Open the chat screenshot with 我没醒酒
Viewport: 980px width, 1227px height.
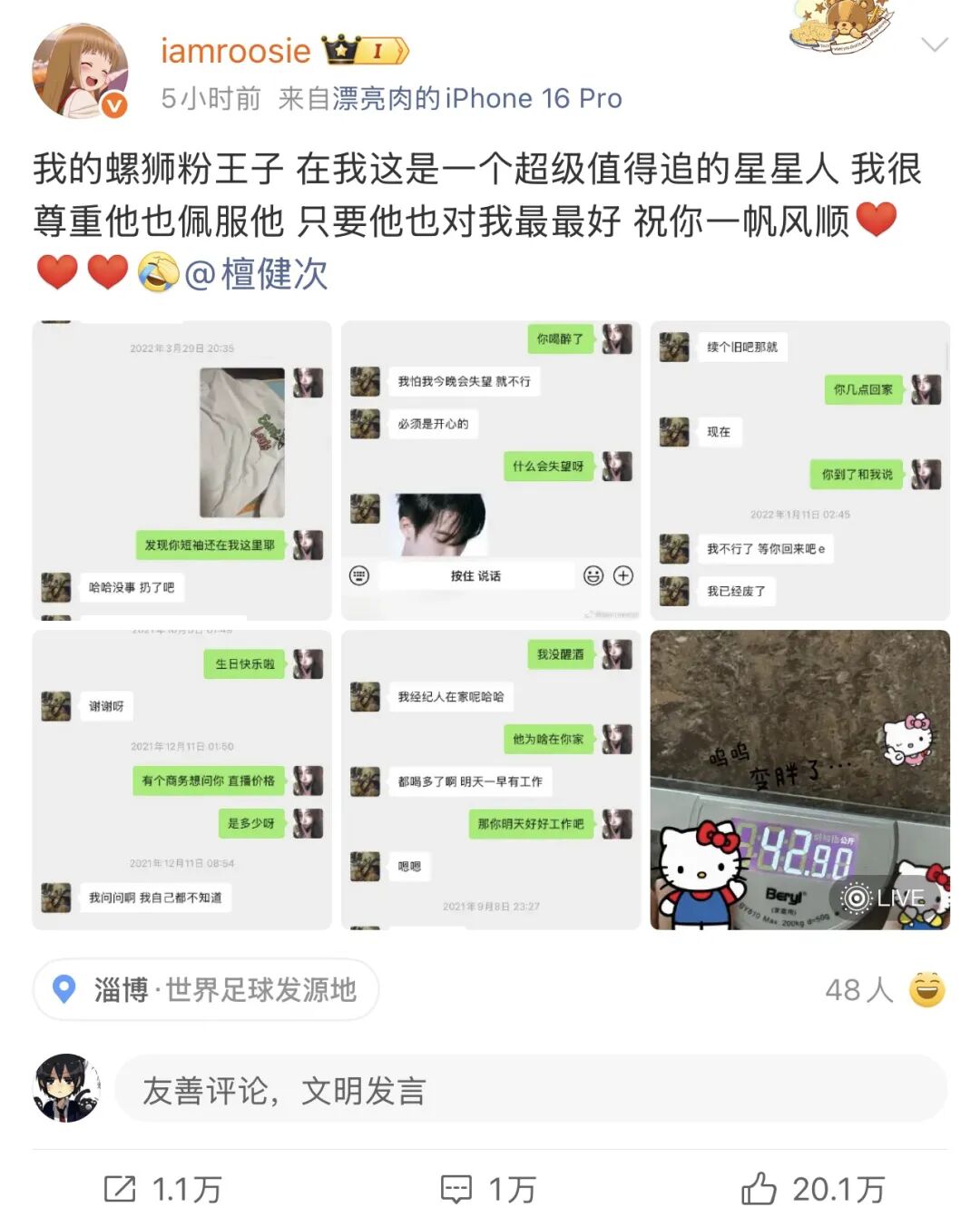pyautogui.click(x=491, y=780)
